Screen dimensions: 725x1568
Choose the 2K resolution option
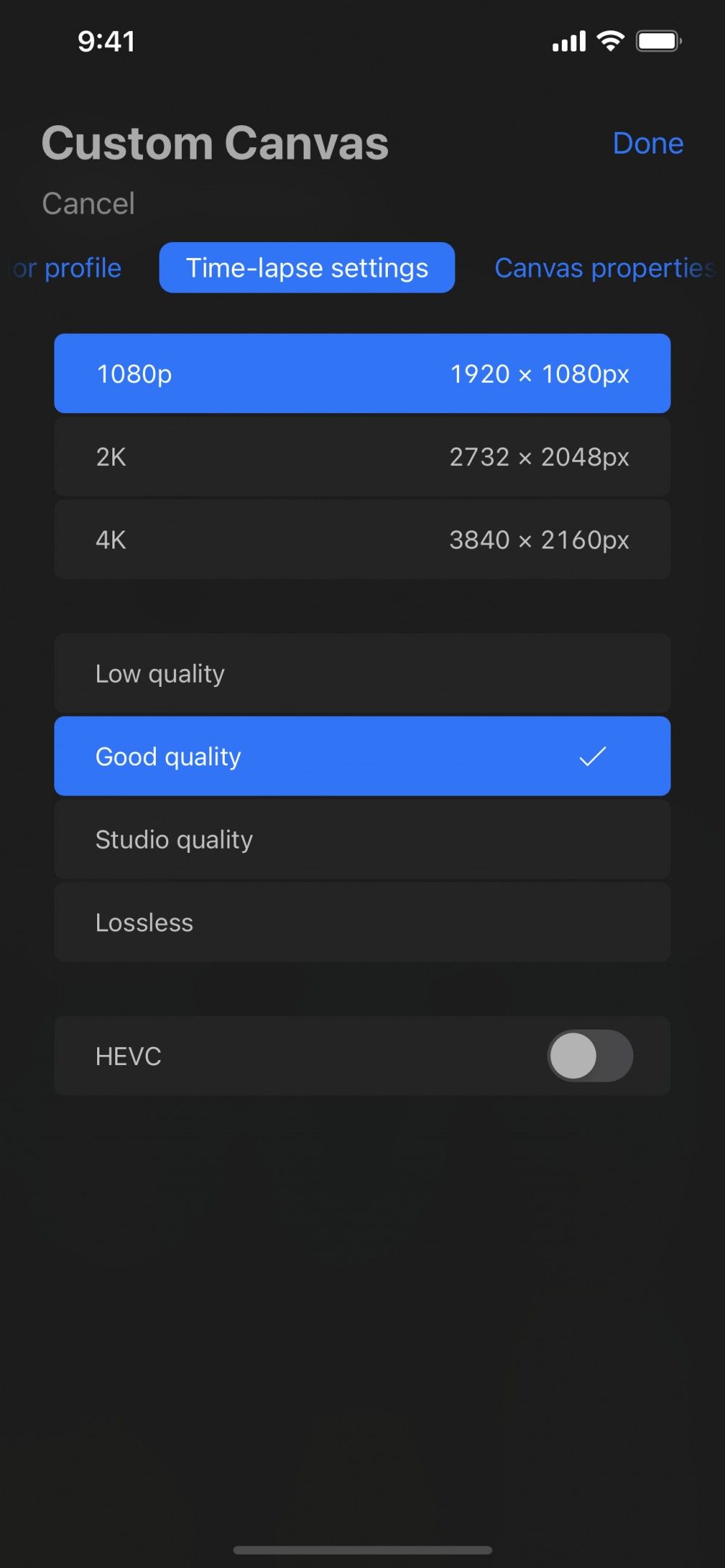click(x=361, y=456)
